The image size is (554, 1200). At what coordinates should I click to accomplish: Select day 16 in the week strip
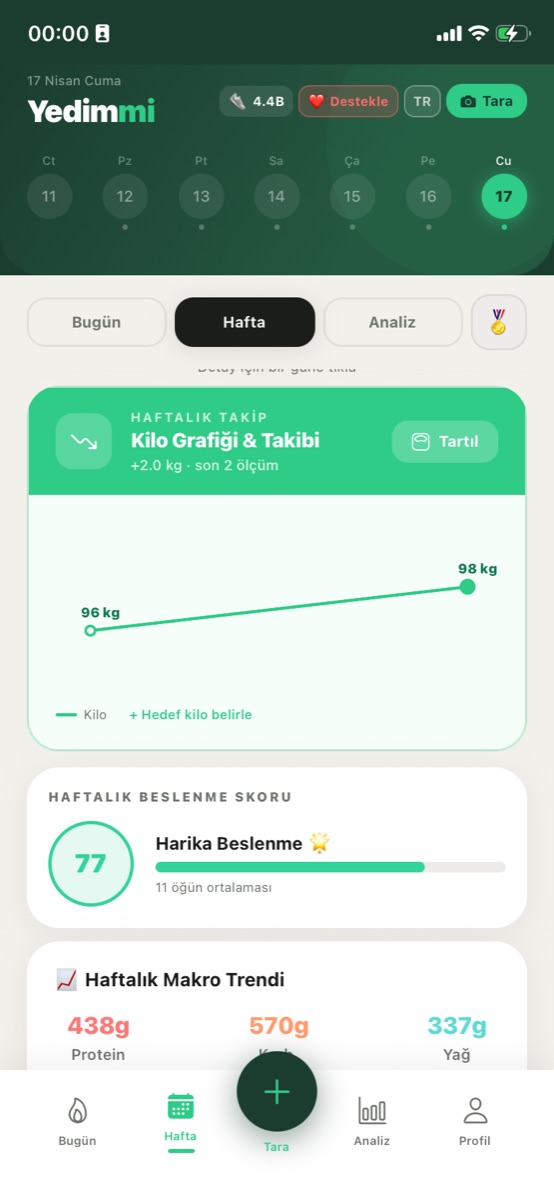point(428,196)
